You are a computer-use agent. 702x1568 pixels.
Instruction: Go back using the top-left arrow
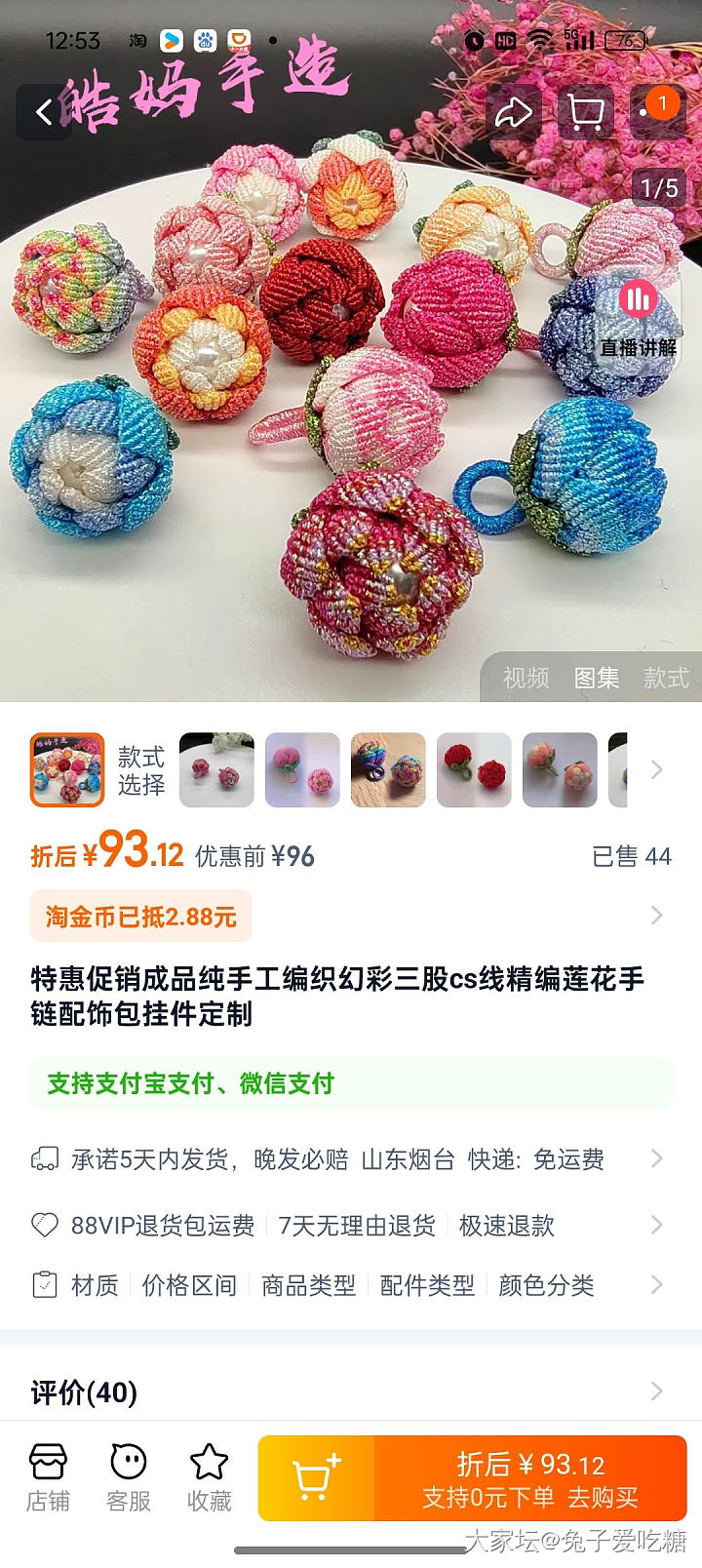pyautogui.click(x=44, y=112)
